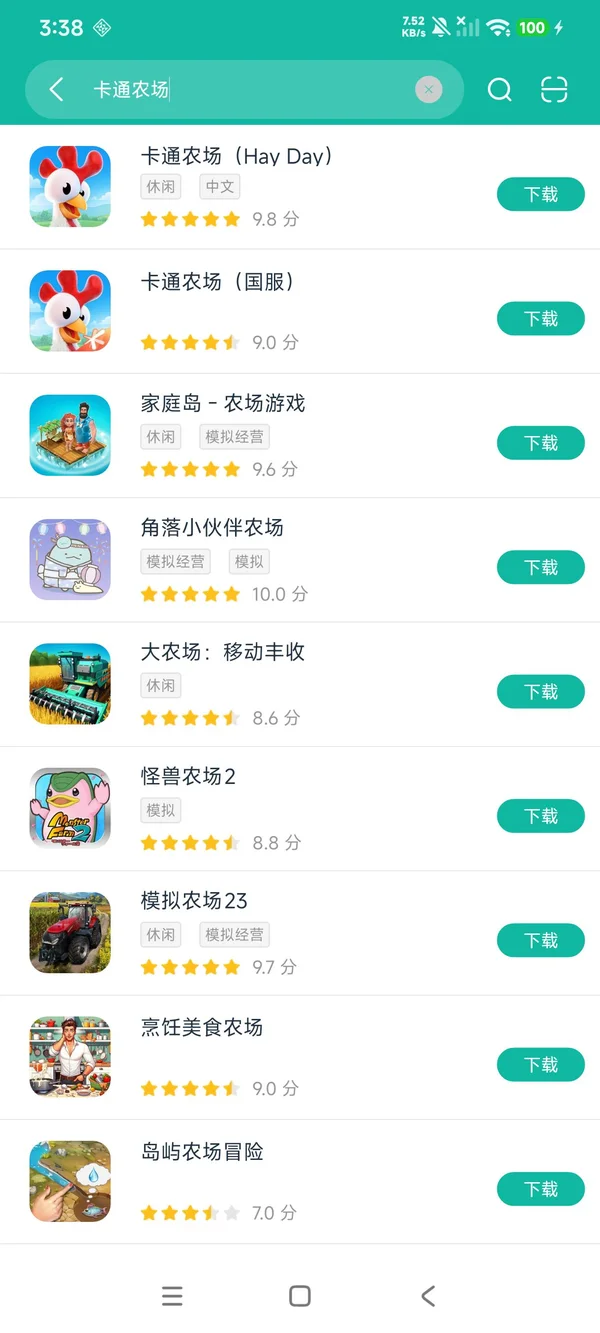This screenshot has width=600, height=1333.
Task: Open the 家庭岛 - 农场游戏 result
Action: 300,436
